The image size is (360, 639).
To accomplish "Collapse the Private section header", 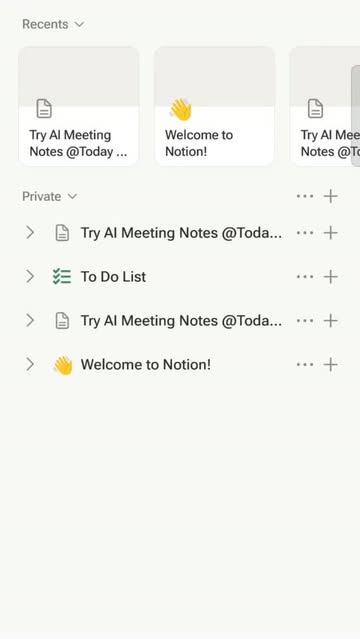I will click(49, 196).
